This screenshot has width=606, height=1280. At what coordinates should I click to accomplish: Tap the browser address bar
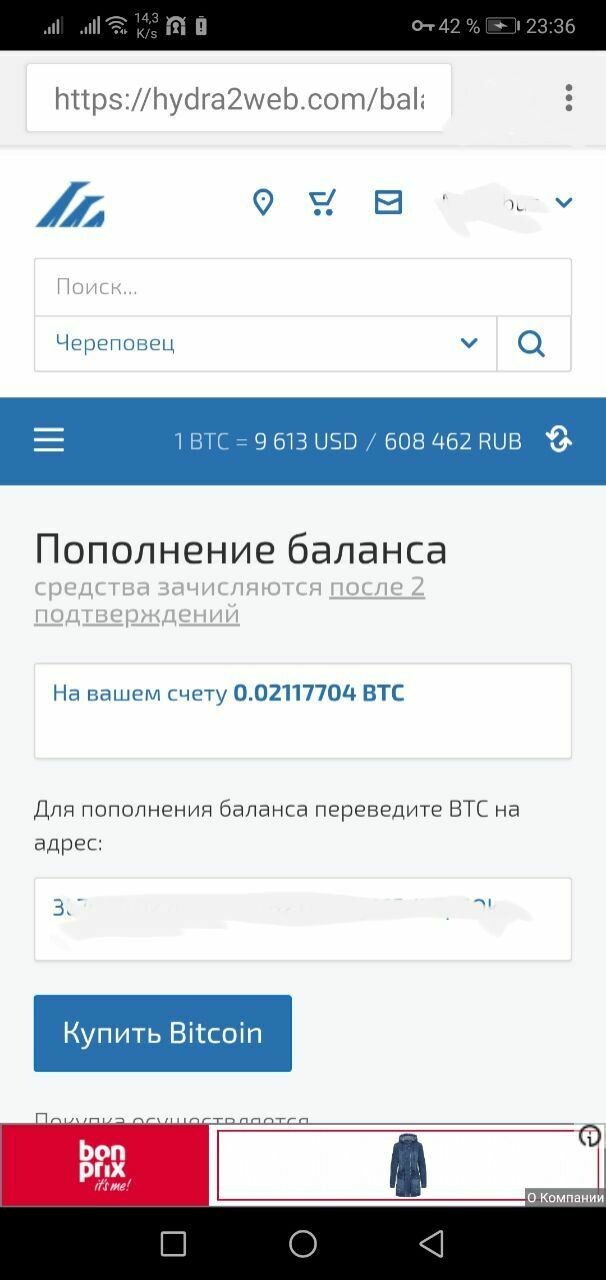(239, 98)
